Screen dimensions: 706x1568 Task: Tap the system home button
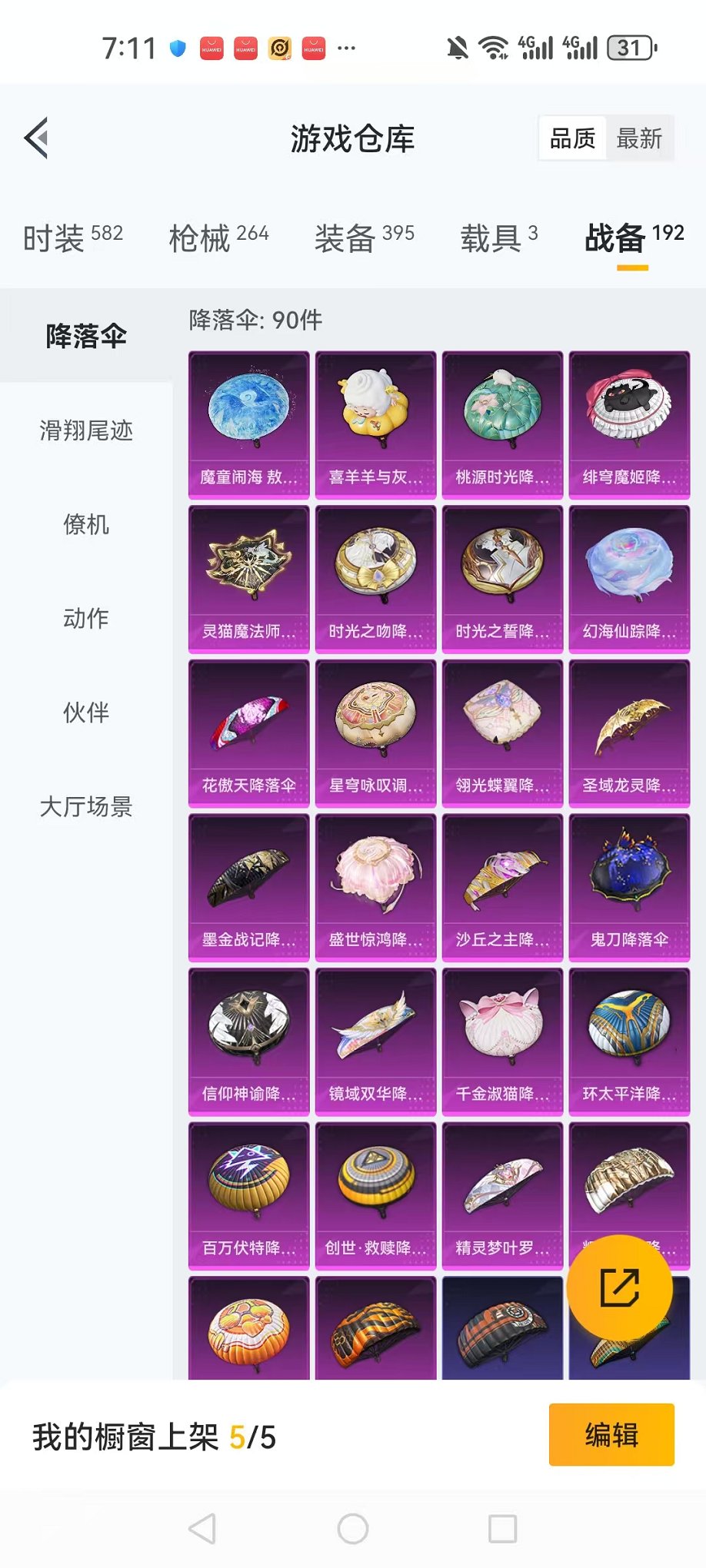tap(353, 1529)
